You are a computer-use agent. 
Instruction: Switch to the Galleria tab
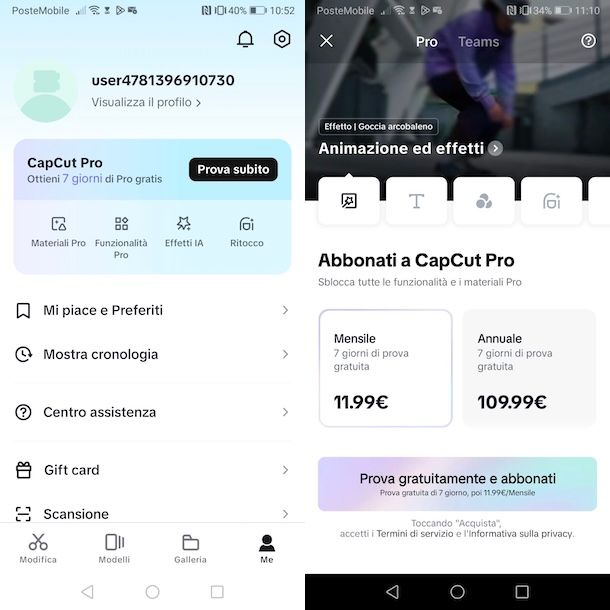coord(190,548)
